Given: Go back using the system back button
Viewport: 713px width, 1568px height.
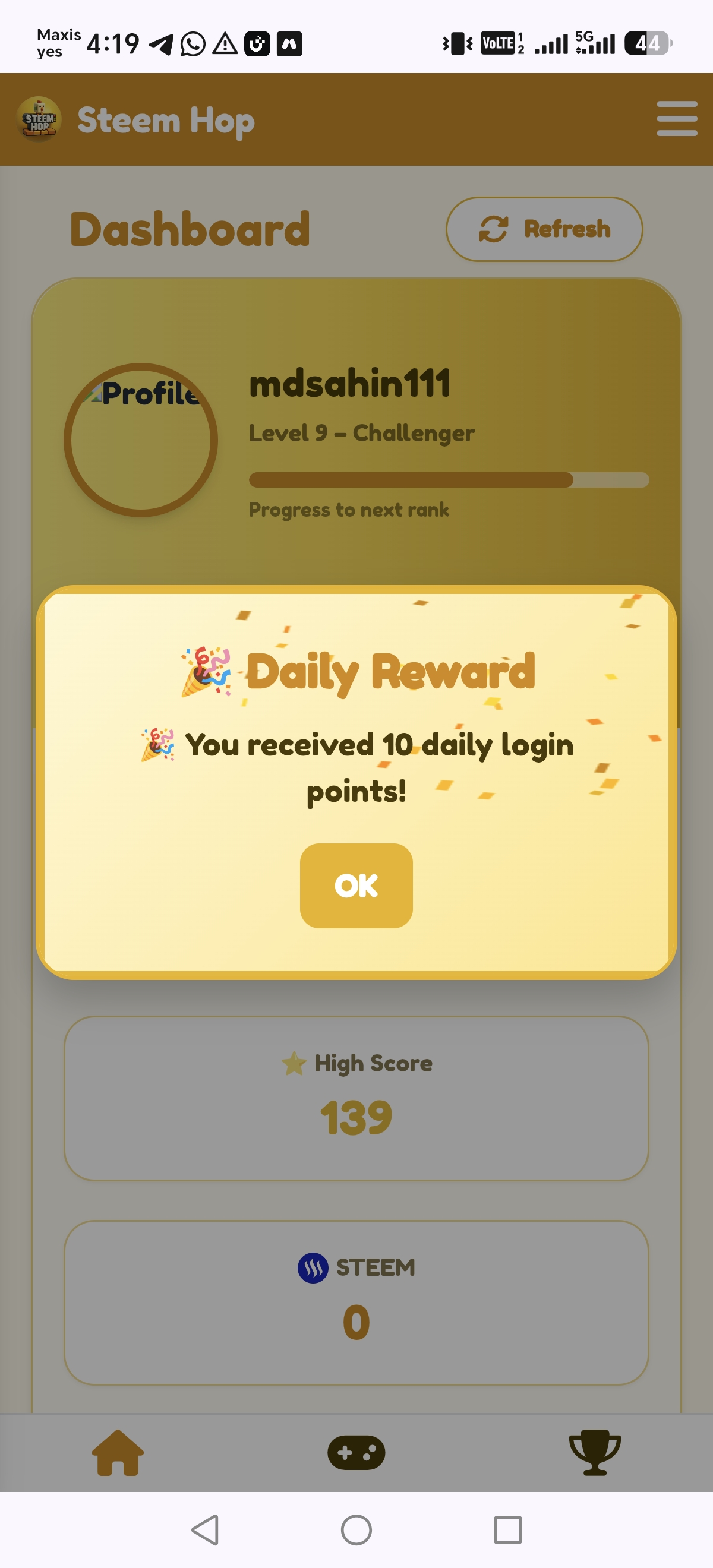Looking at the screenshot, I should coord(206,1529).
